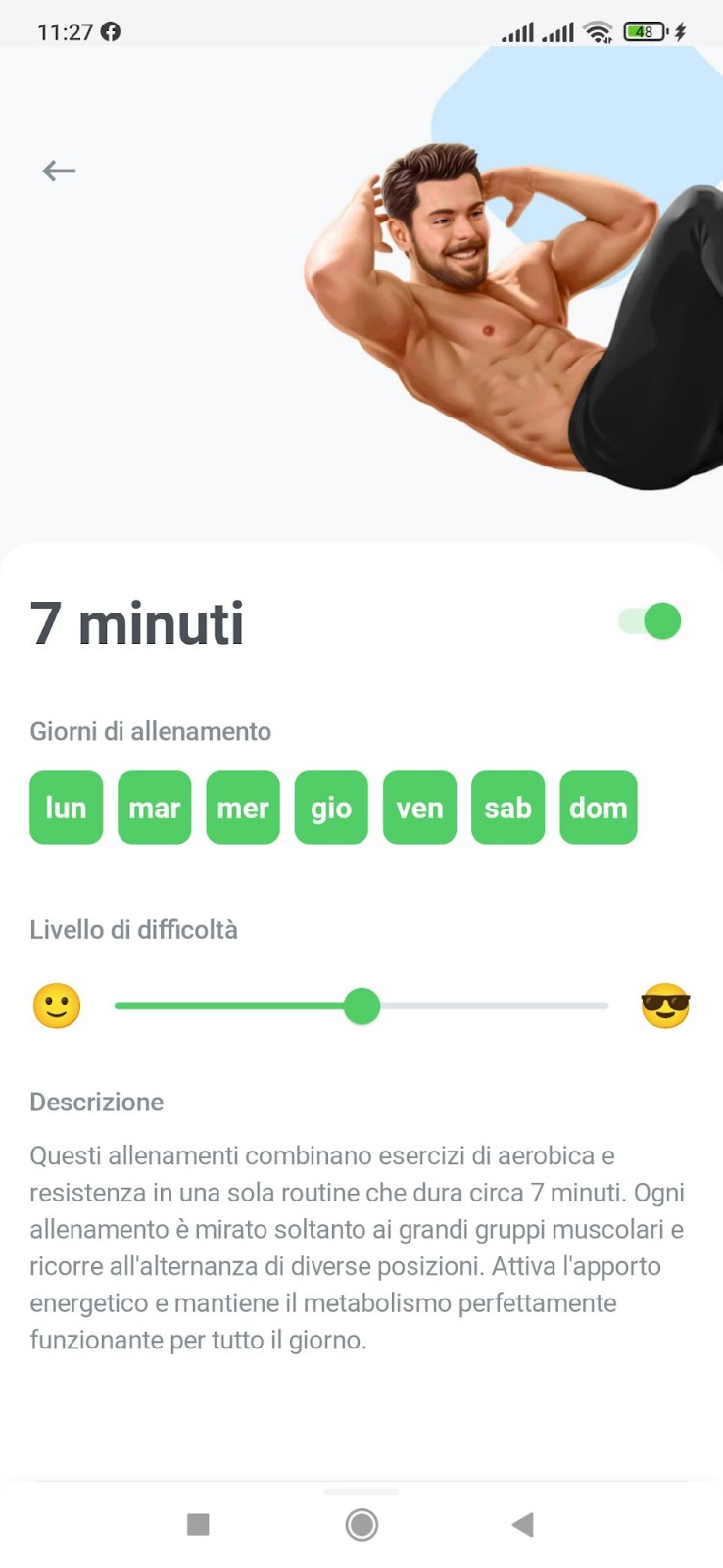Screen dimensions: 723x1568
Task: Toggle the gio training day chip
Action: click(x=331, y=808)
